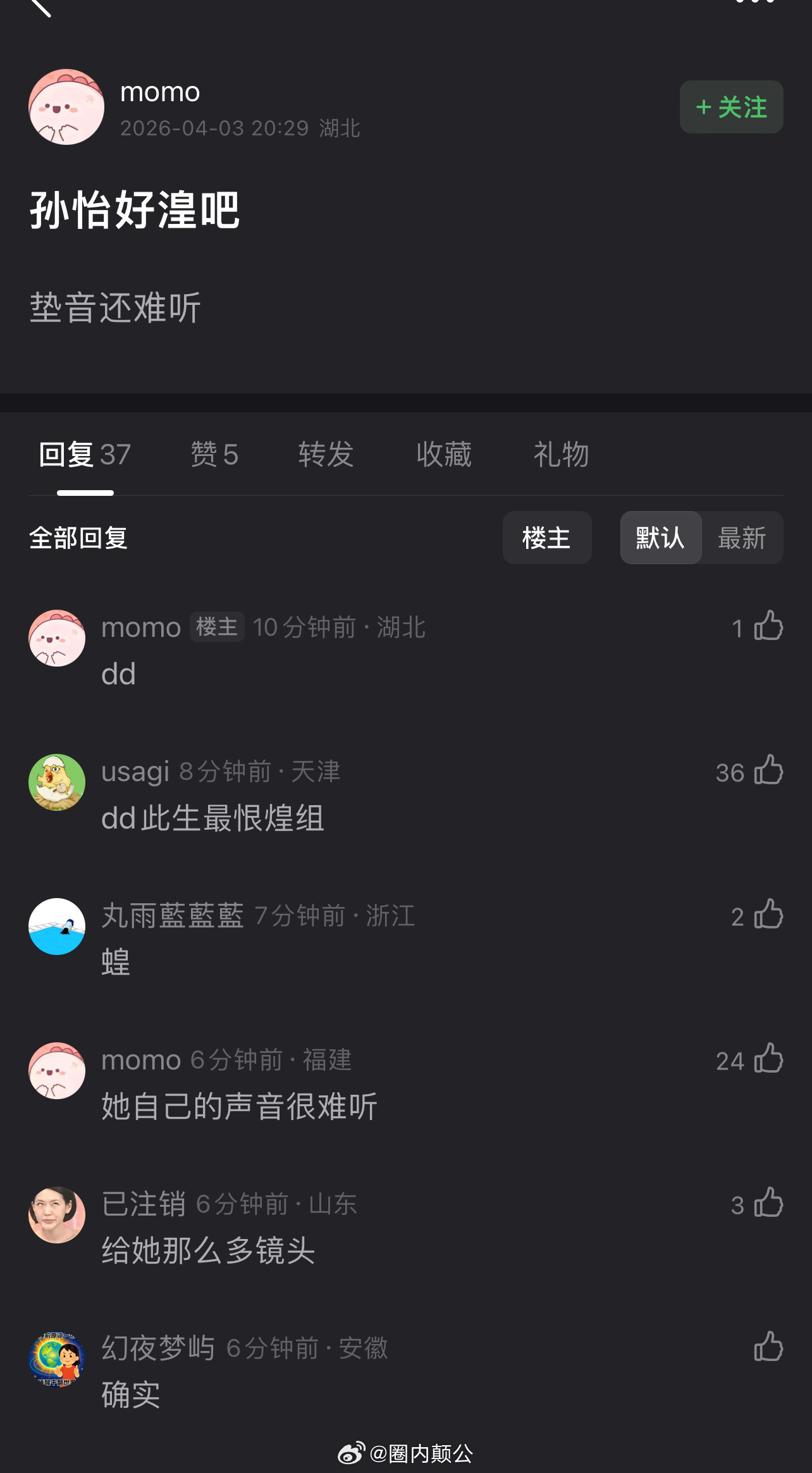This screenshot has width=812, height=1473.
Task: Like 丸雨藍藍藍's "蝗" reply
Action: (768, 916)
